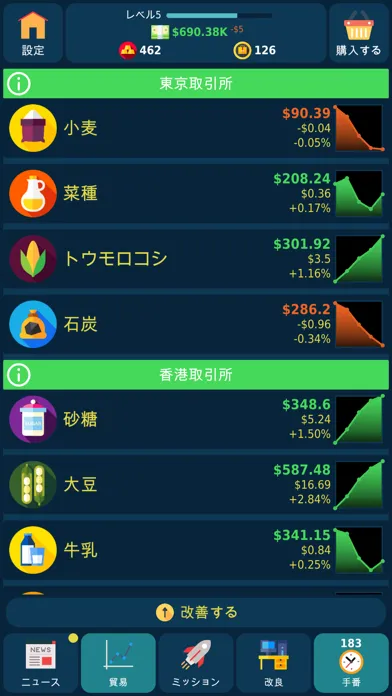Image resolution: width=392 pixels, height=696 pixels.
Task: Switch to the 貿易 tab
Action: pyautogui.click(x=118, y=663)
